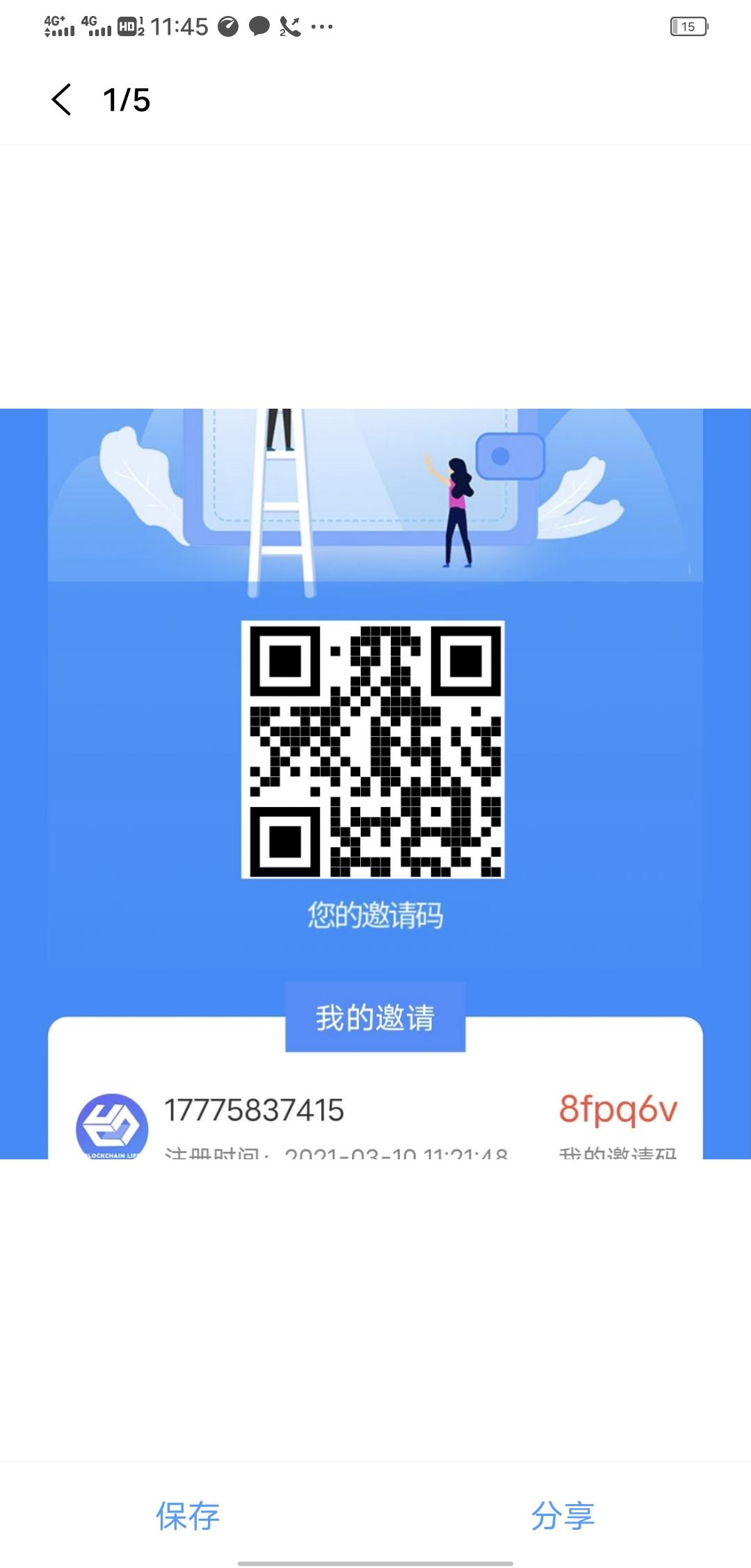Viewport: 751px width, 1568px height.
Task: Open the message bubble icon in status bar
Action: [257, 26]
